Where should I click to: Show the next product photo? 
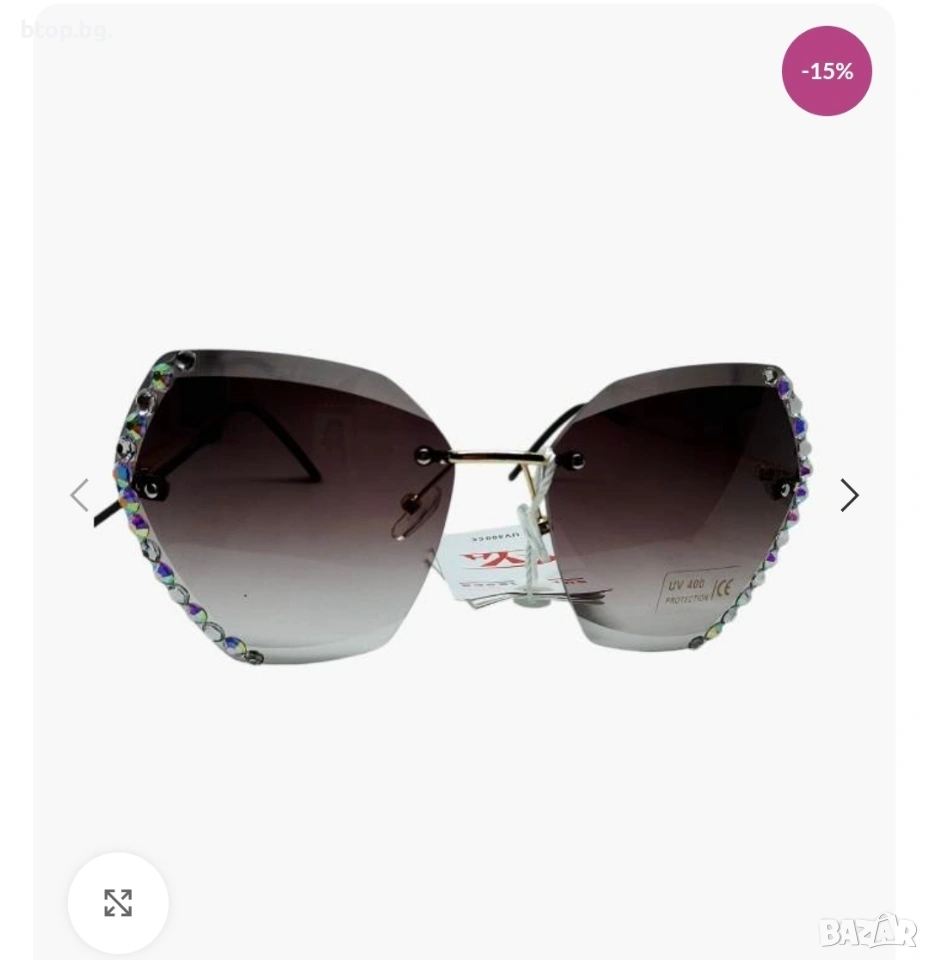click(849, 495)
